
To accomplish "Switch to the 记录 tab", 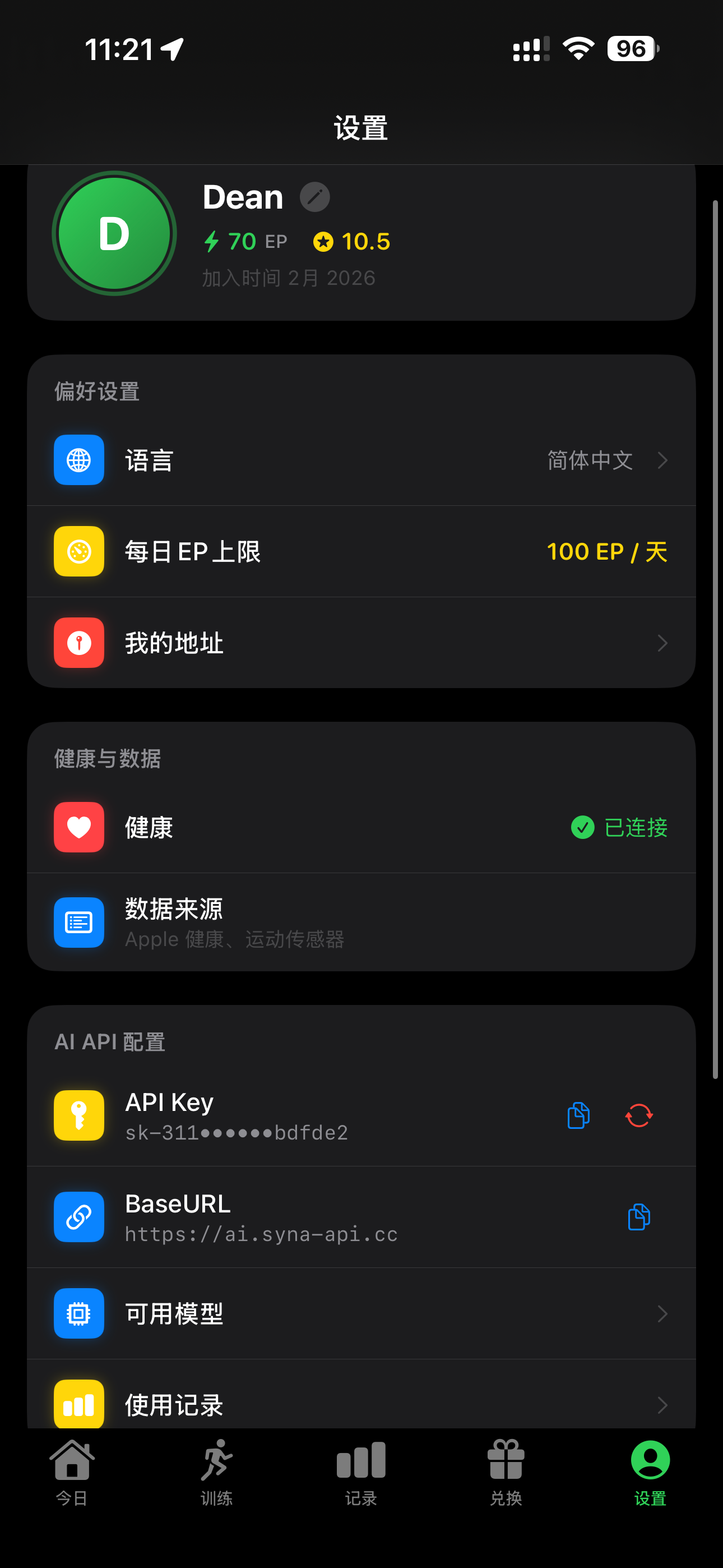I will point(361,1472).
